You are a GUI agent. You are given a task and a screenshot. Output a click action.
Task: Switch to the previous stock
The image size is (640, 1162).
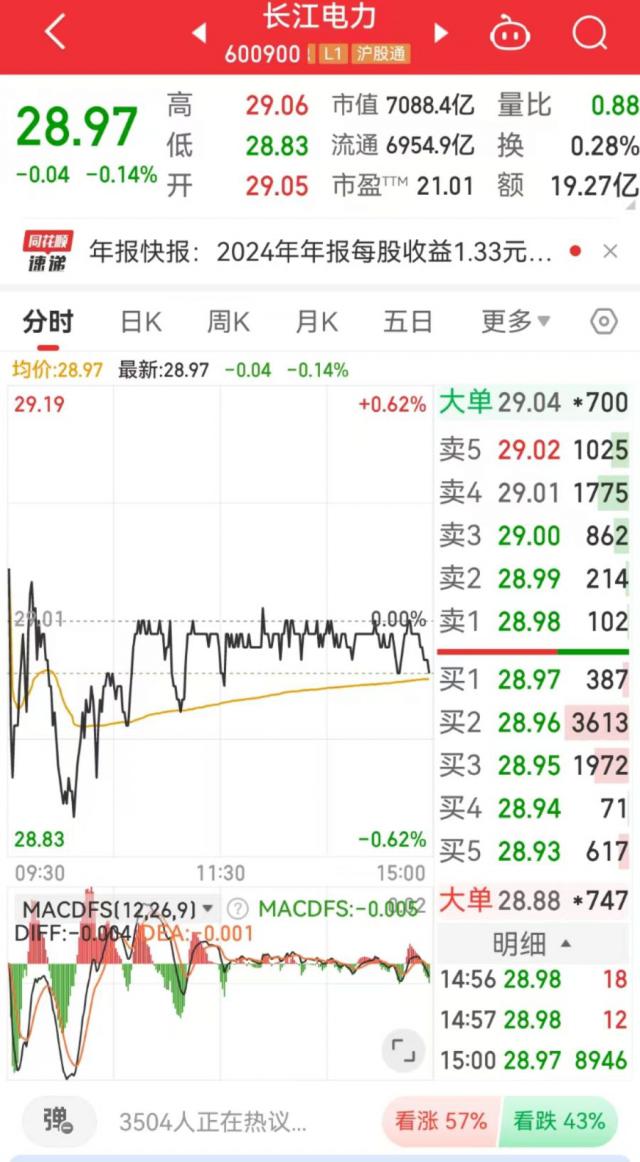click(x=199, y=32)
